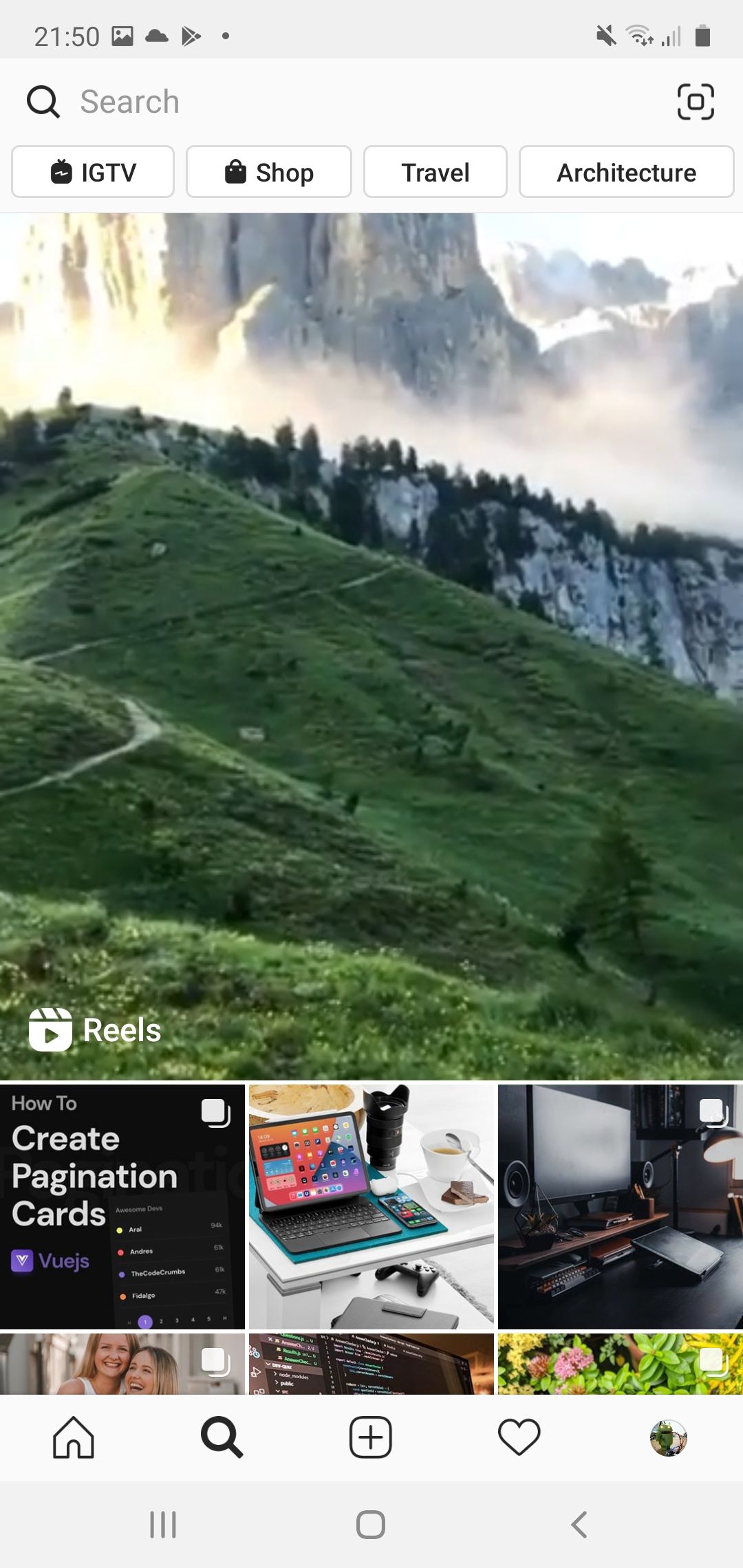743x1568 pixels.
Task: Open the system recent apps view
Action: (x=163, y=1525)
